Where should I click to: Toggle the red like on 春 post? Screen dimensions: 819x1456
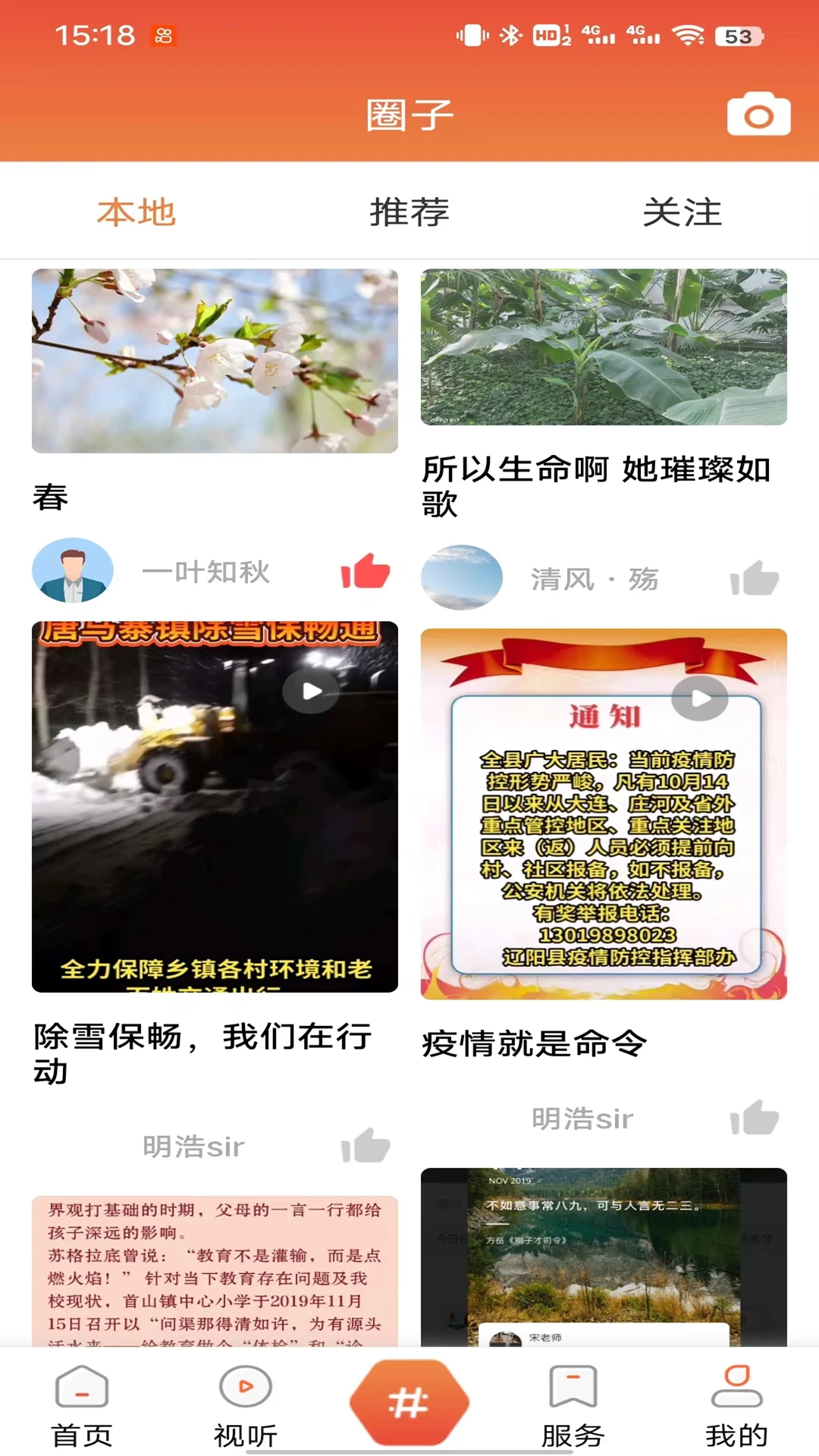(366, 573)
